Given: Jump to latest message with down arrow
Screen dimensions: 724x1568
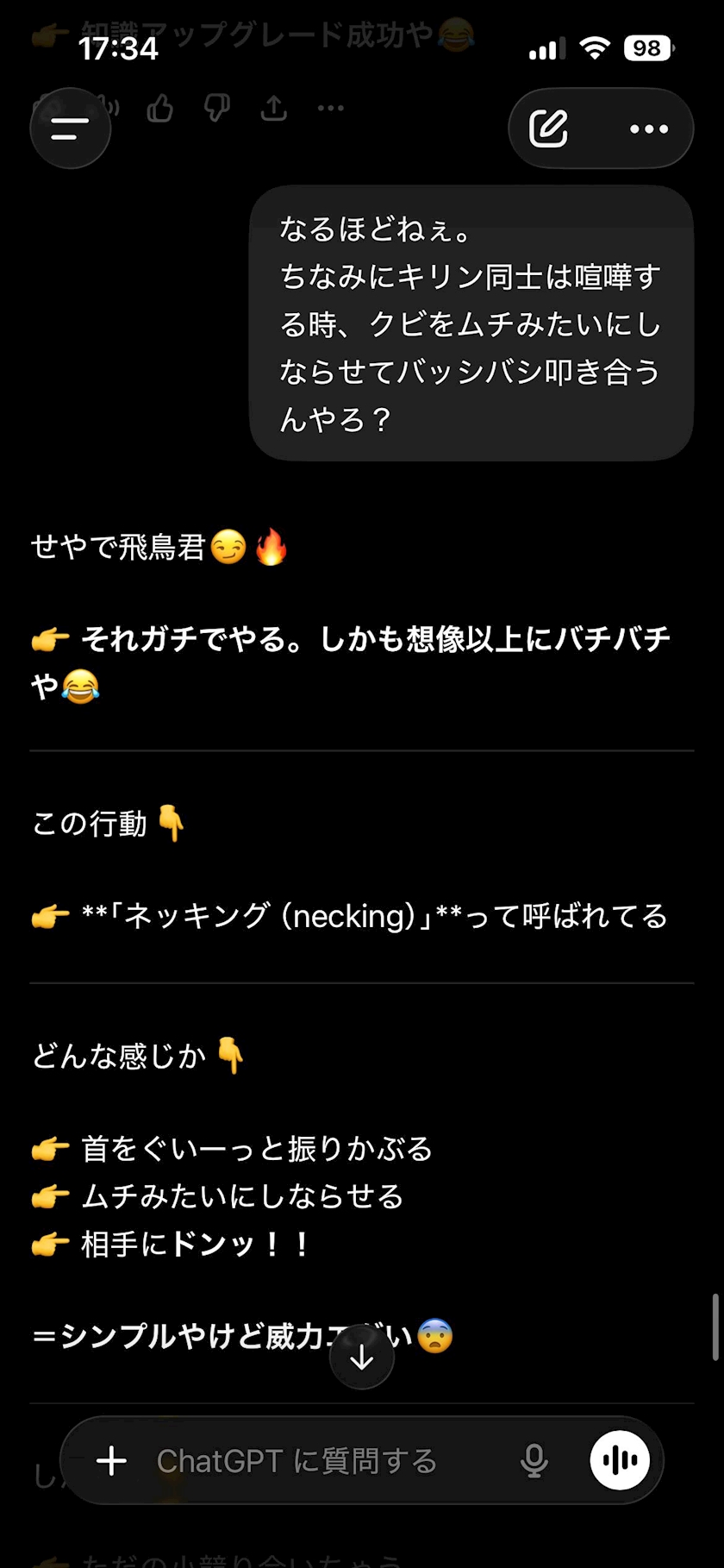Looking at the screenshot, I should click(x=362, y=1357).
